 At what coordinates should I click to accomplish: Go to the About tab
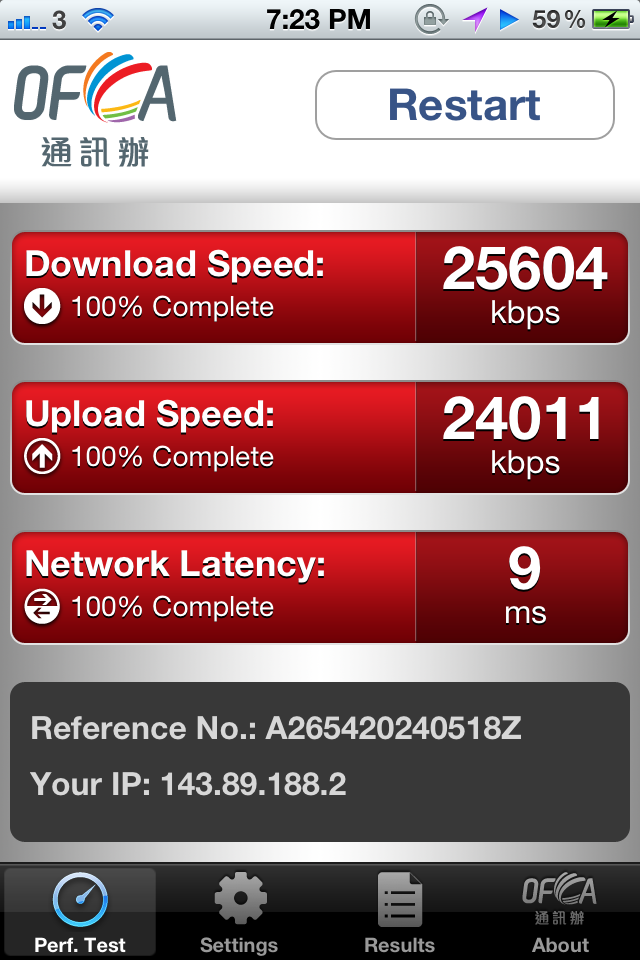point(560,912)
